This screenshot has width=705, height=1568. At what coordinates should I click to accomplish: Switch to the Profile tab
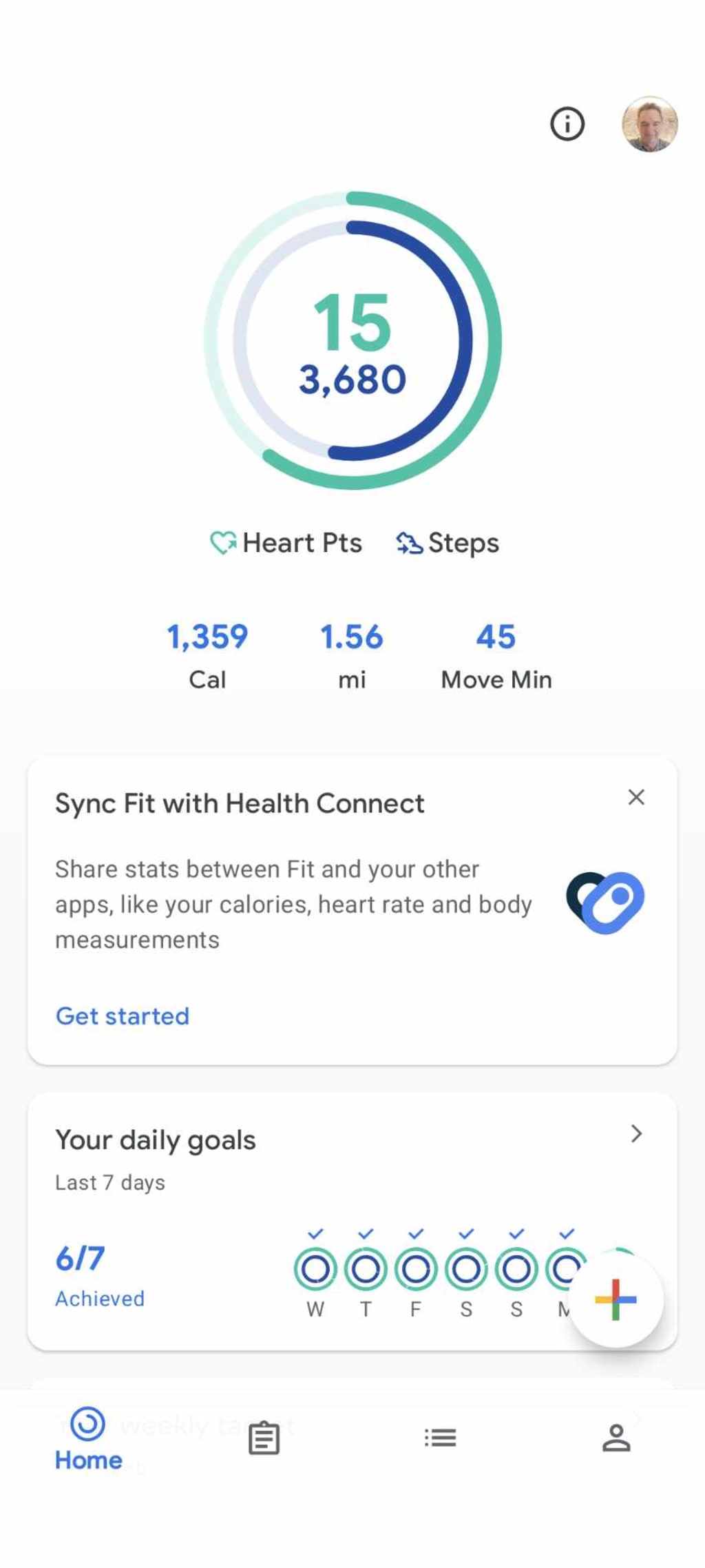click(x=616, y=1438)
